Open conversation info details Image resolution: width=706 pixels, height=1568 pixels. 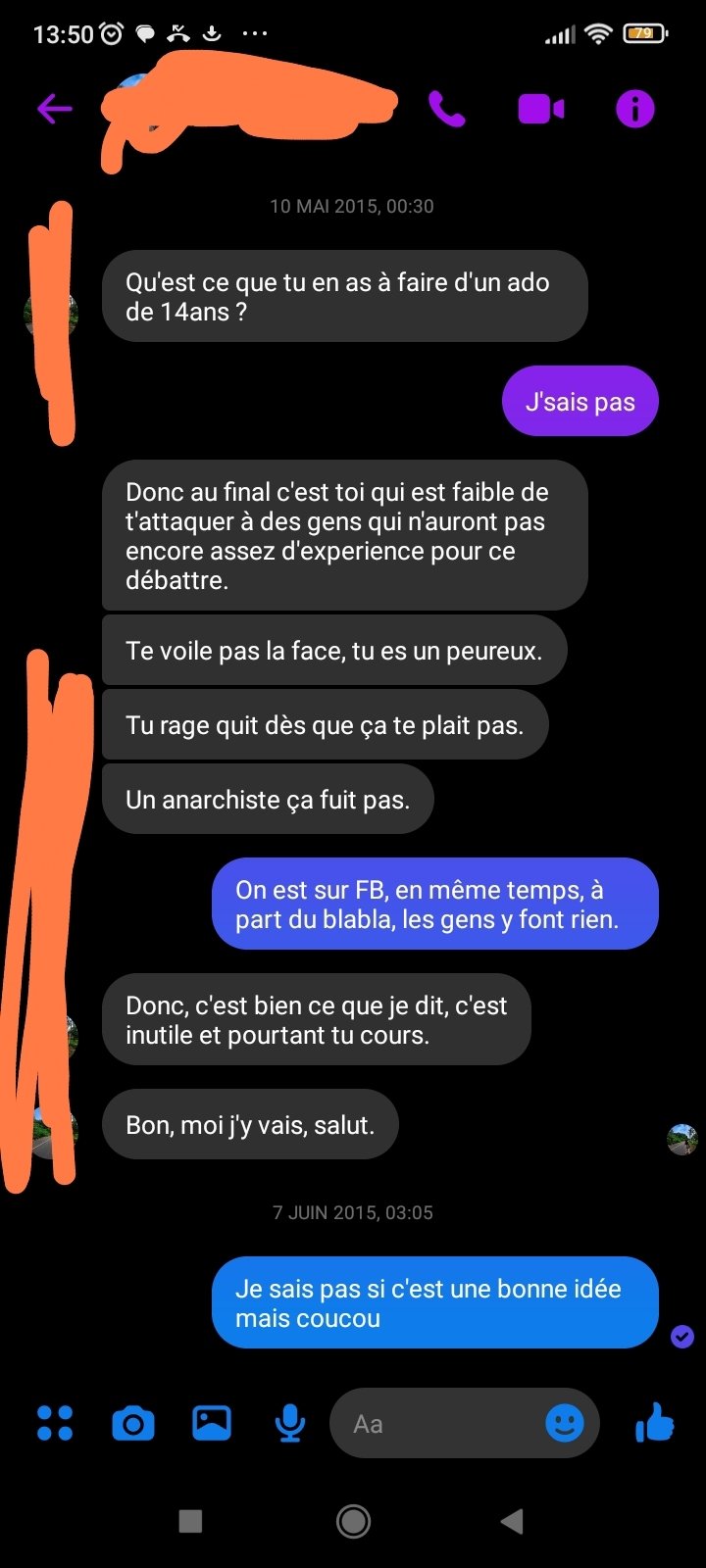[x=634, y=109]
